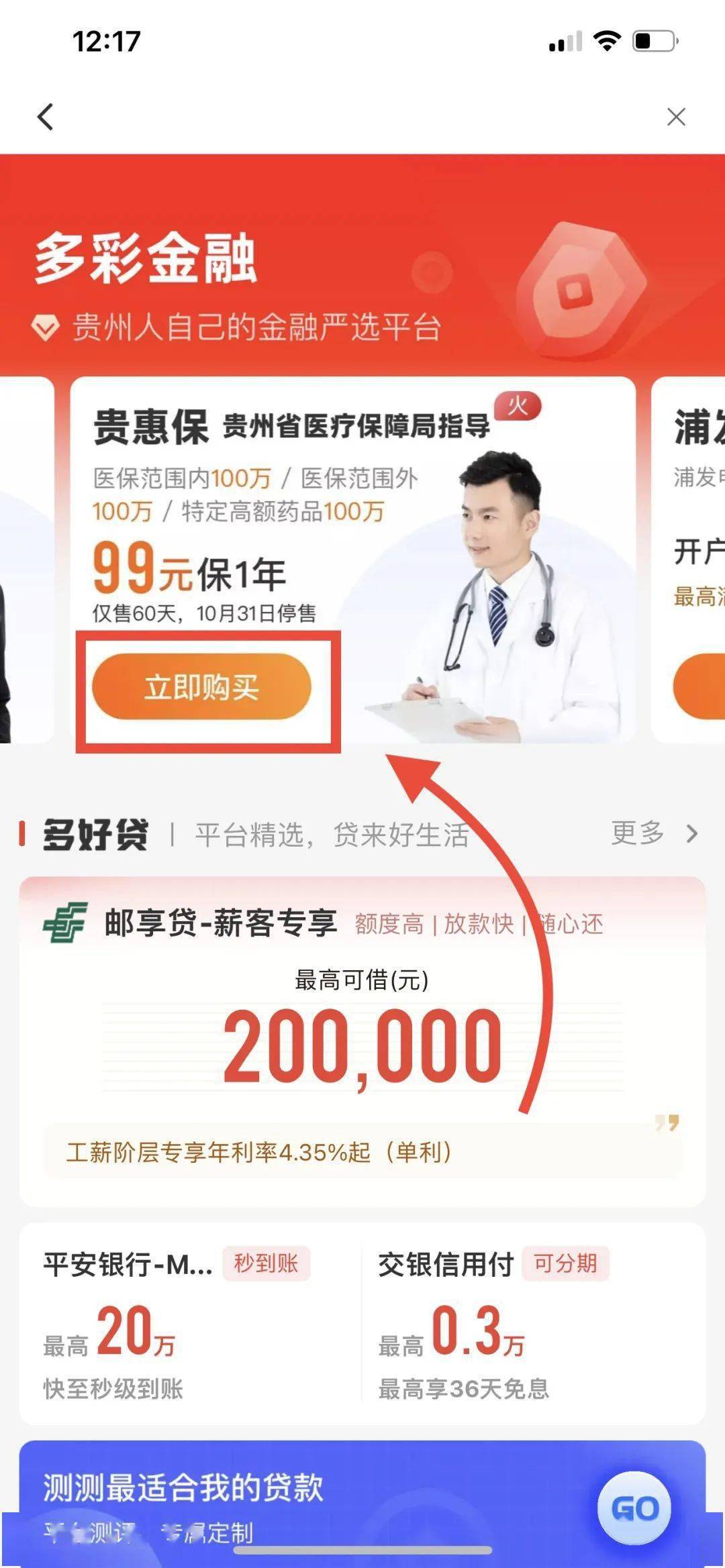Open the 贵惠保 insurance card
725x1568 pixels.
(353, 559)
